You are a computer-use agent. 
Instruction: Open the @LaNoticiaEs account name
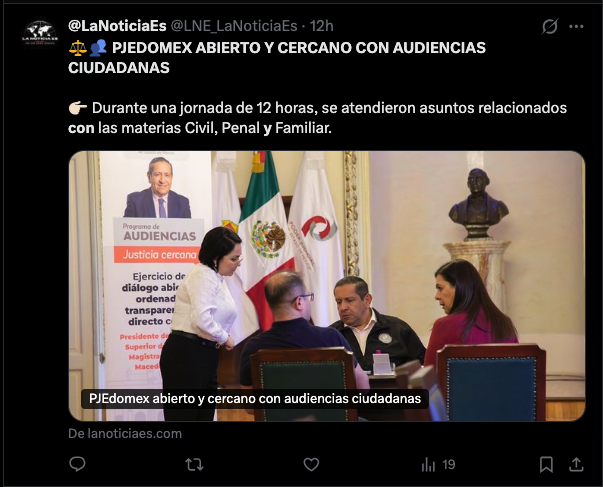click(x=117, y=24)
